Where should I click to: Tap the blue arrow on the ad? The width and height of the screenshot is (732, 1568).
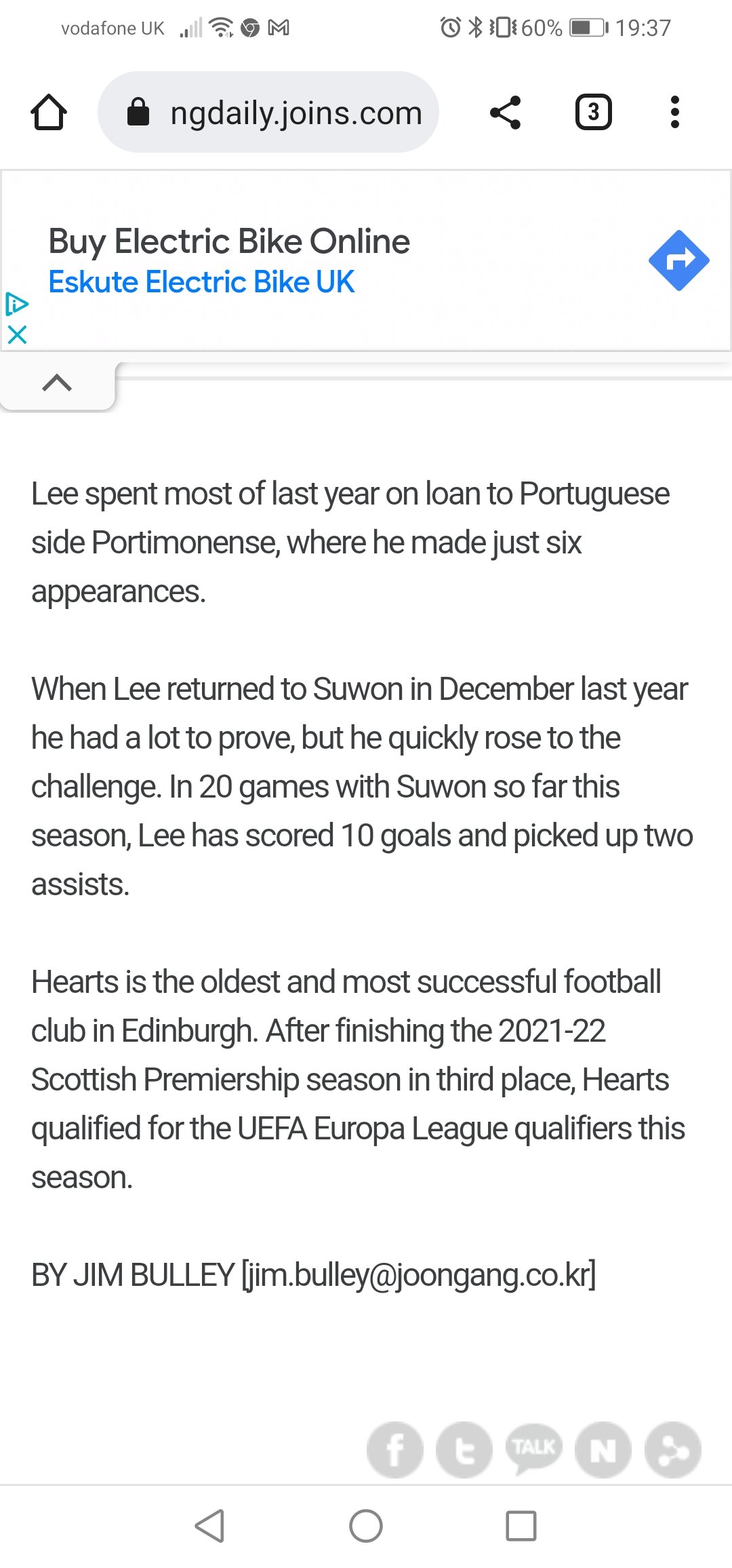coord(678,260)
